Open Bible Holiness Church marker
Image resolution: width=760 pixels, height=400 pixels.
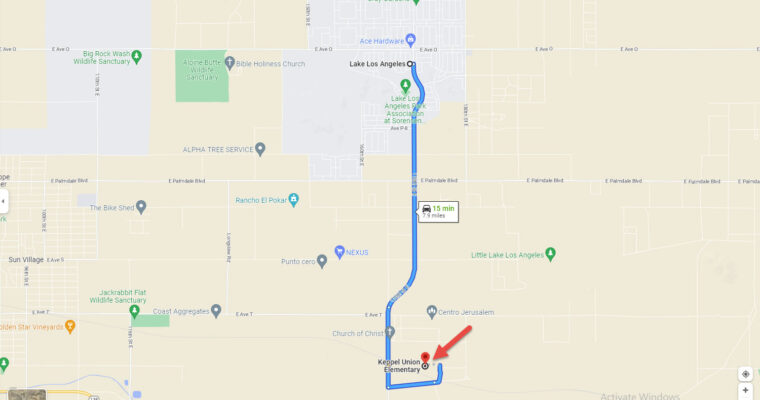[230, 62]
